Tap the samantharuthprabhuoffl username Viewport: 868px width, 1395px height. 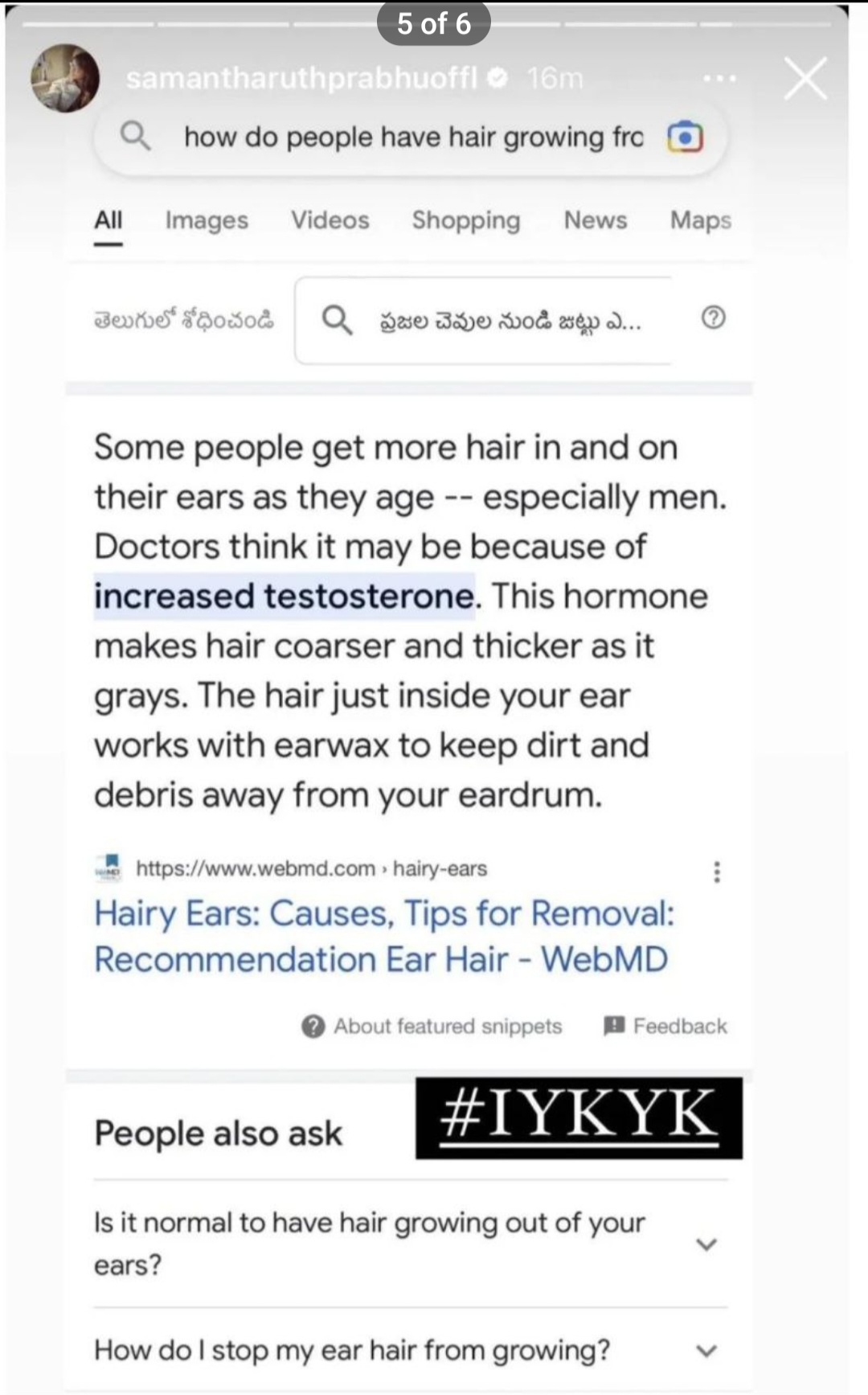point(301,78)
